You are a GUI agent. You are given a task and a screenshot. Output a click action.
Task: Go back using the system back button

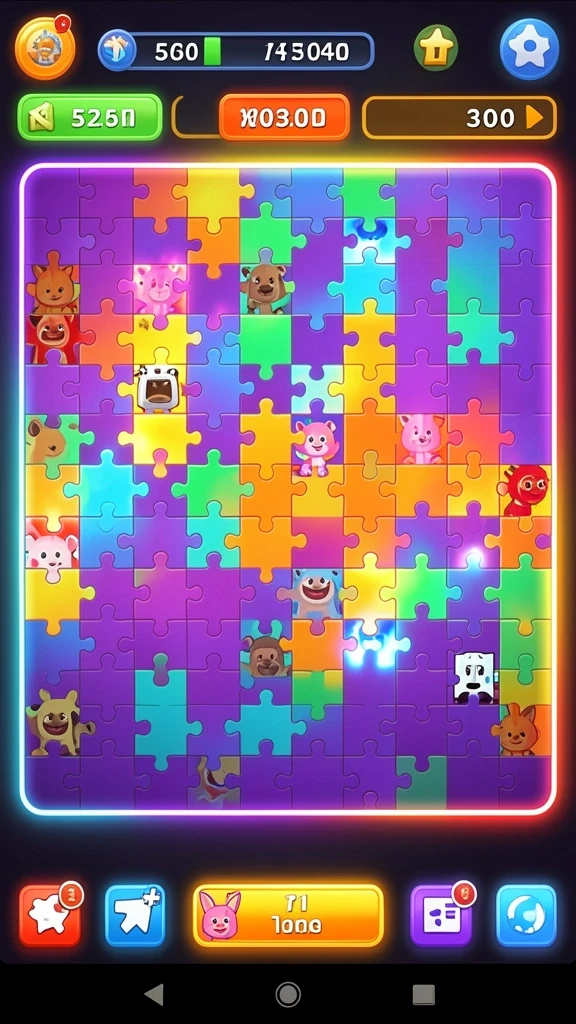[154, 995]
